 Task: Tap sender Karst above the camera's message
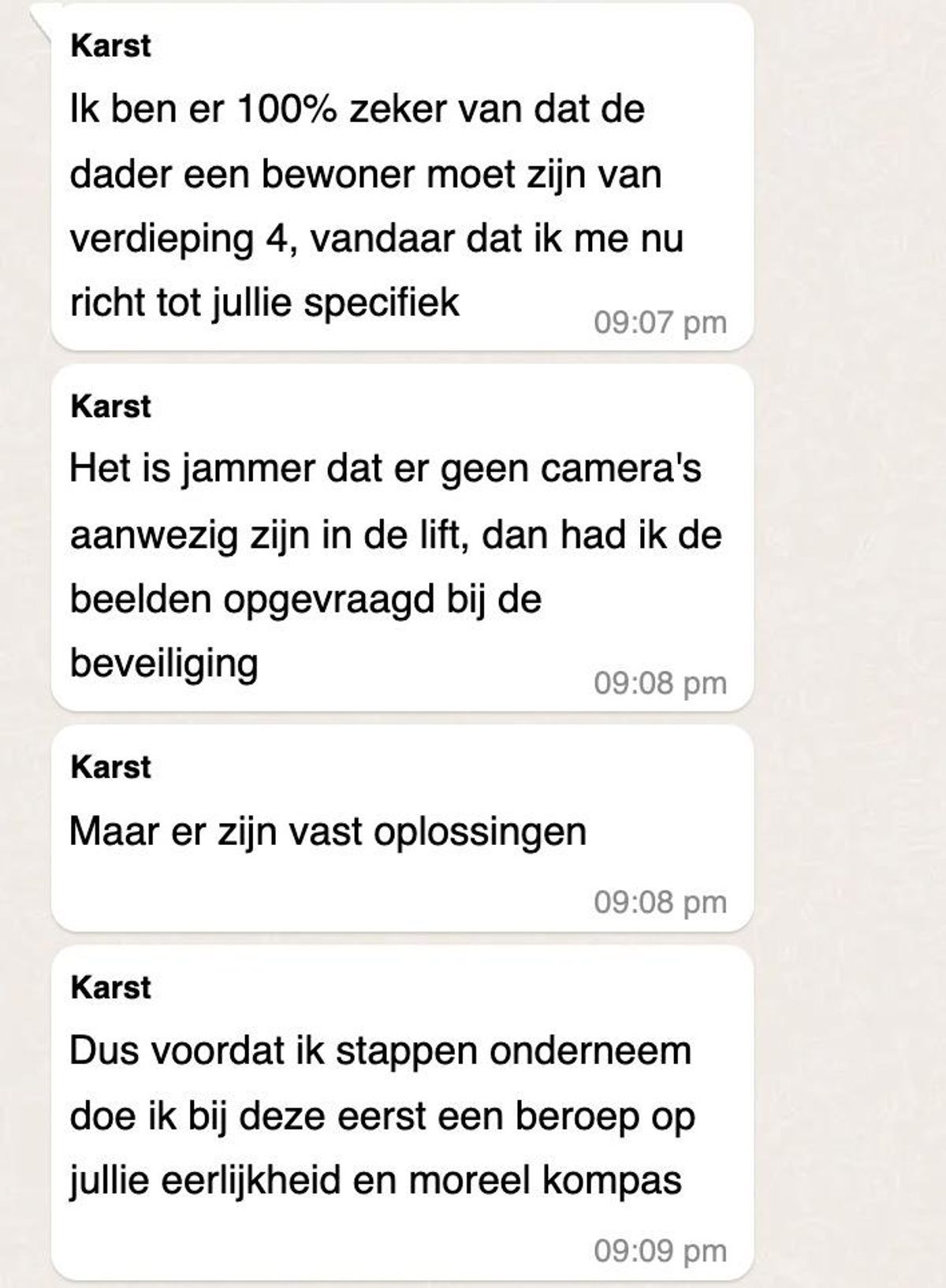pyautogui.click(x=110, y=407)
